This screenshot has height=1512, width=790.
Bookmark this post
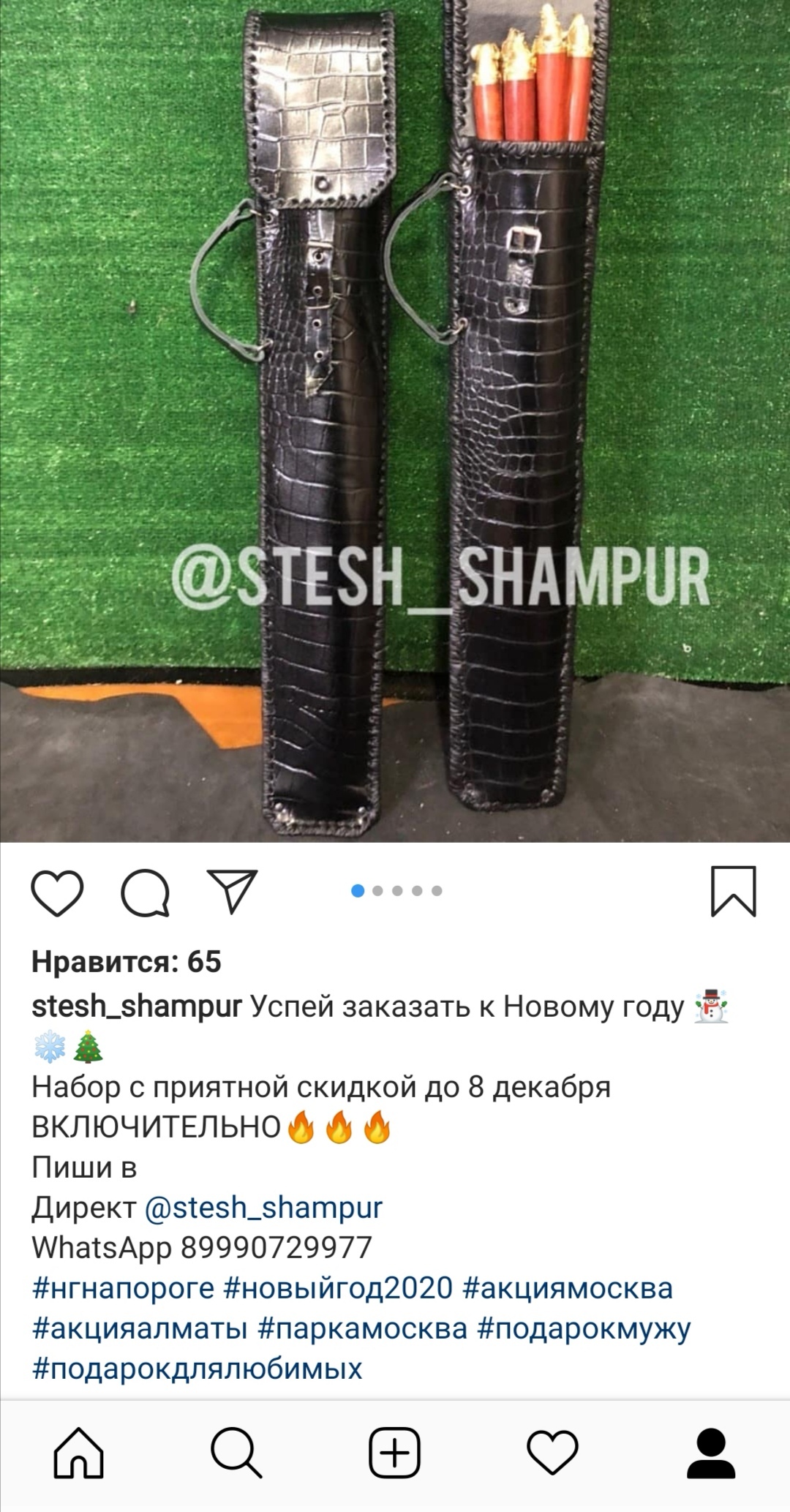pos(733,892)
